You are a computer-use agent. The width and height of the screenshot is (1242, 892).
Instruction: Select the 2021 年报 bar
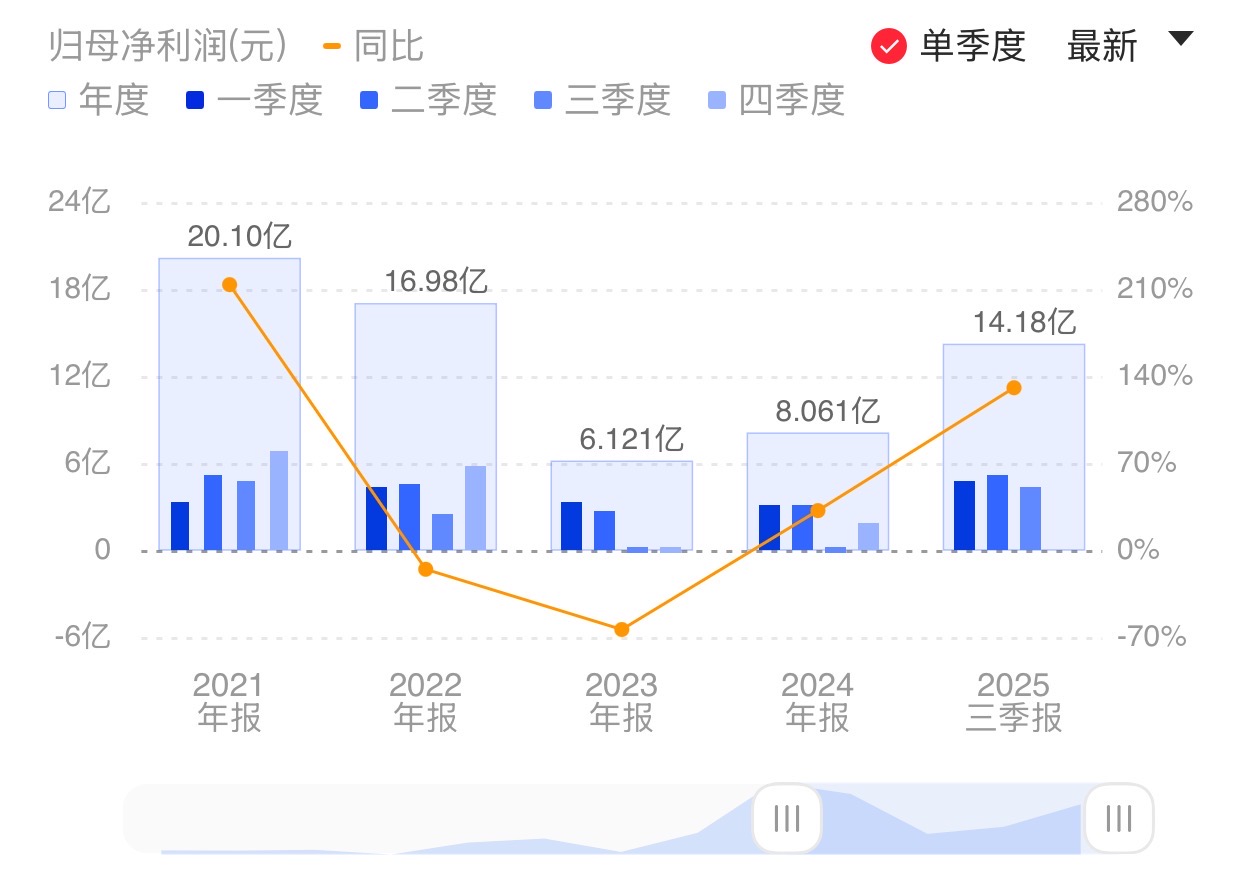[229, 404]
